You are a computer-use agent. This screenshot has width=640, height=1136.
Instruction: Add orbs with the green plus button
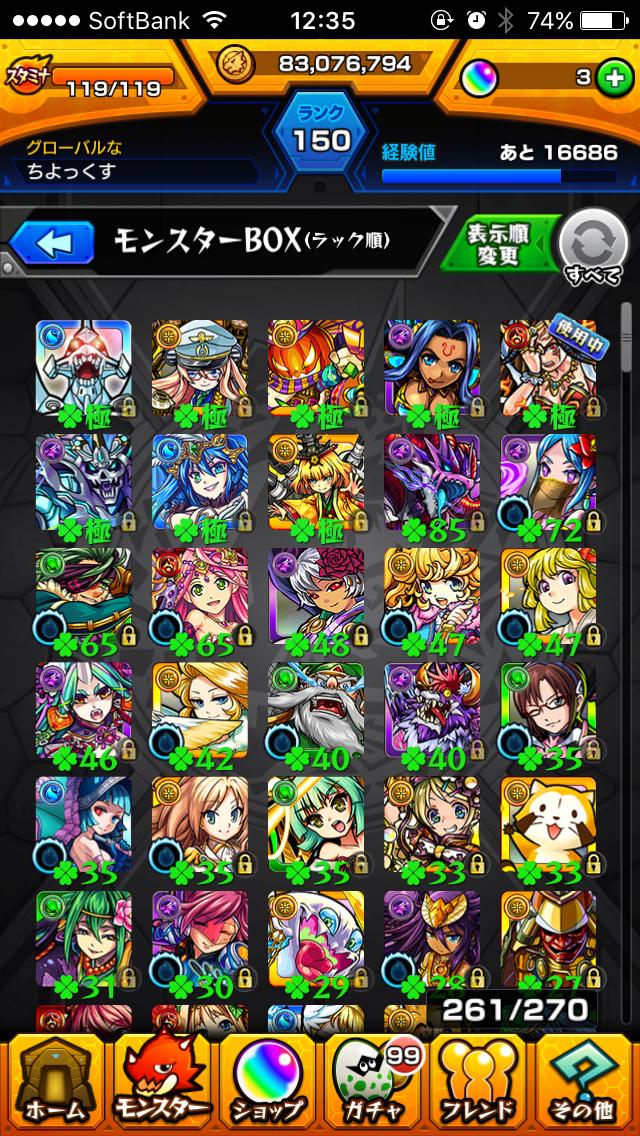612,78
